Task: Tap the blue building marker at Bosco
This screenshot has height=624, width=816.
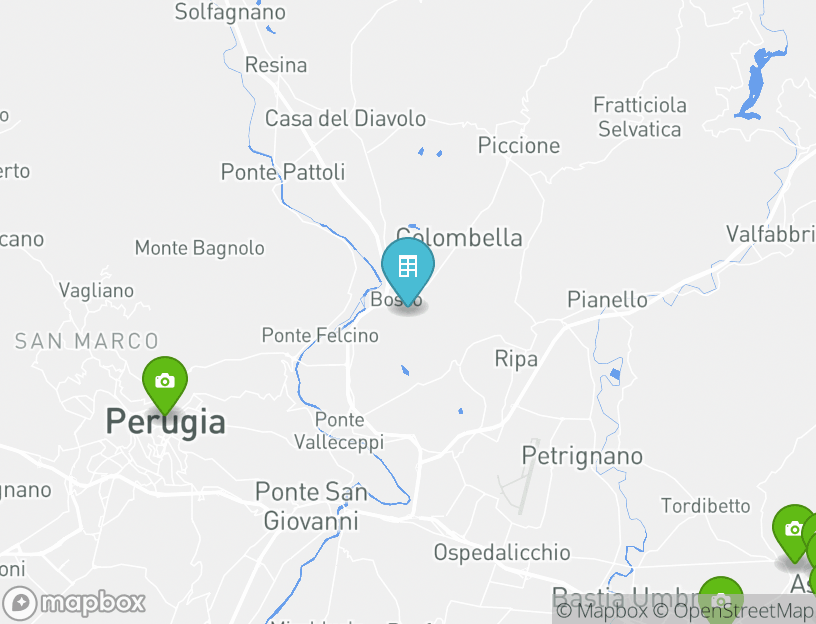Action: coord(407,268)
